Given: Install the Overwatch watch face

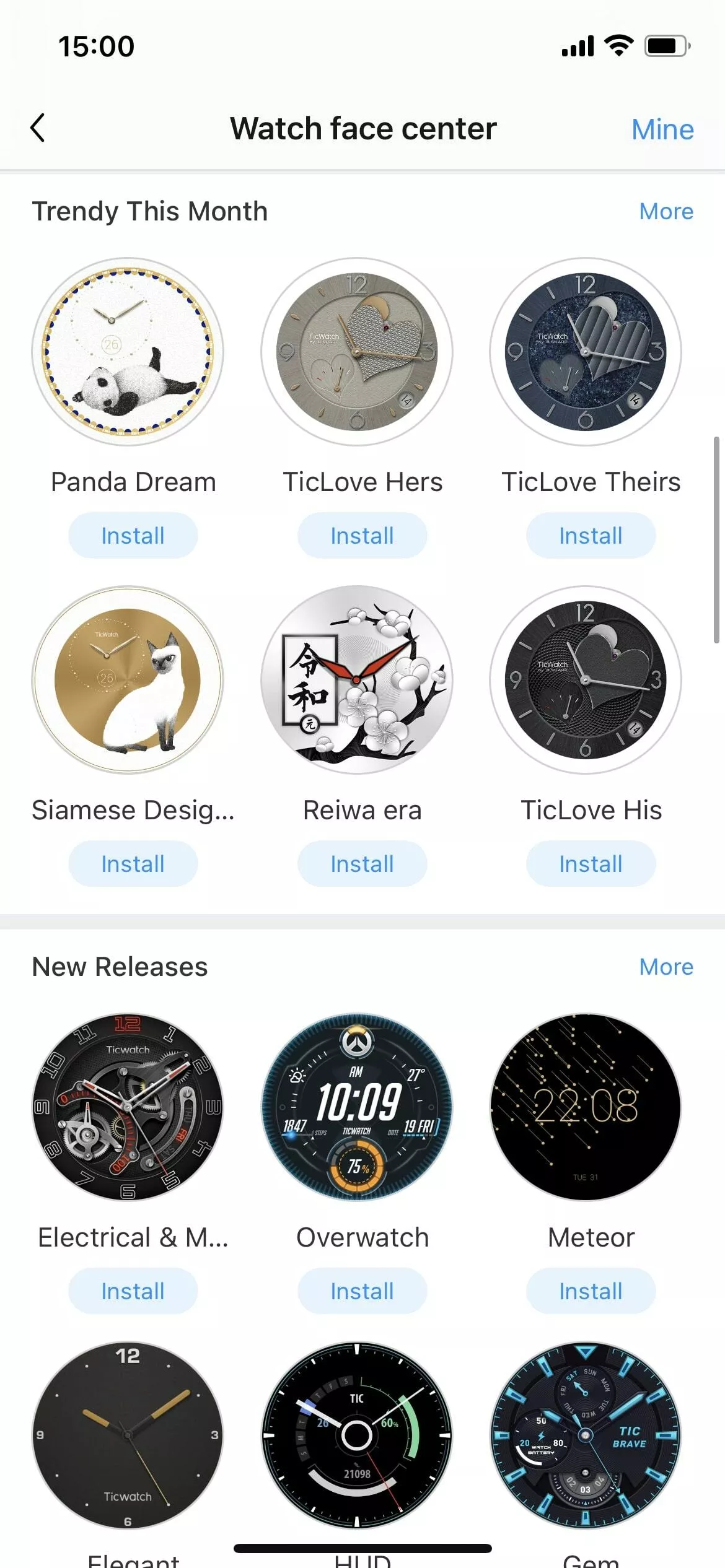Looking at the screenshot, I should click(362, 1291).
